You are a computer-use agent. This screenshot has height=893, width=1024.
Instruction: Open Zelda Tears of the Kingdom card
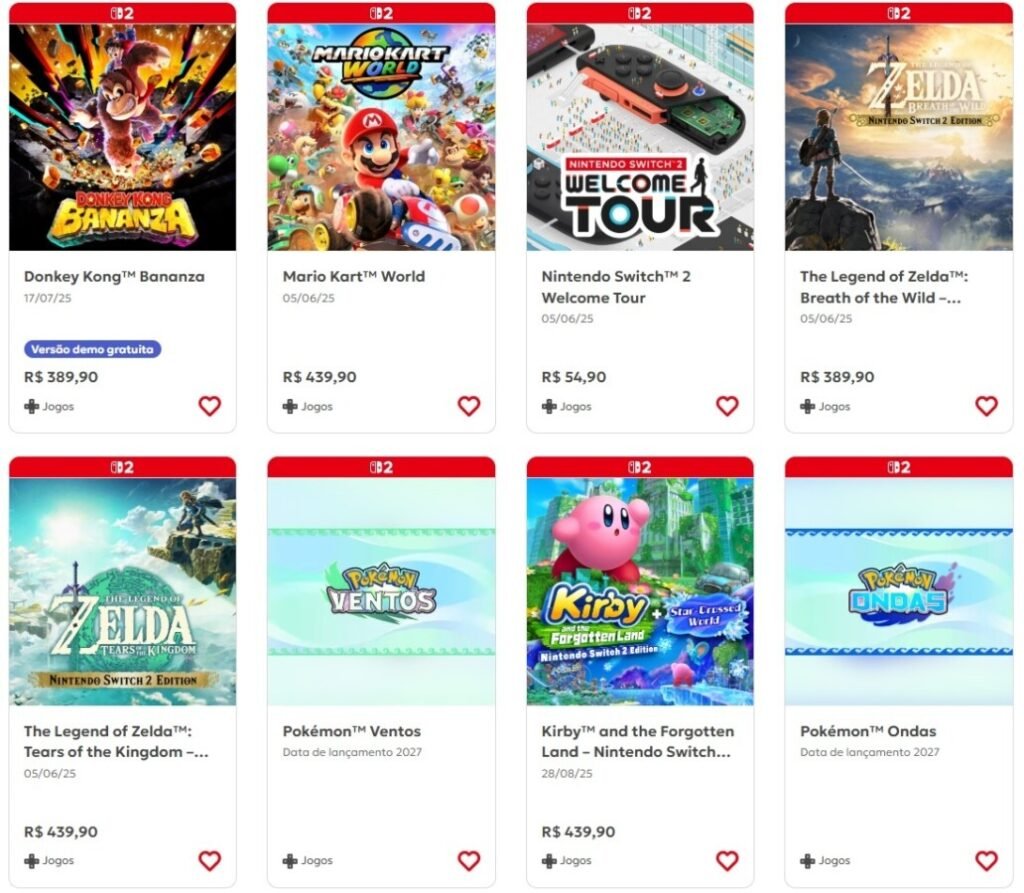(x=122, y=592)
